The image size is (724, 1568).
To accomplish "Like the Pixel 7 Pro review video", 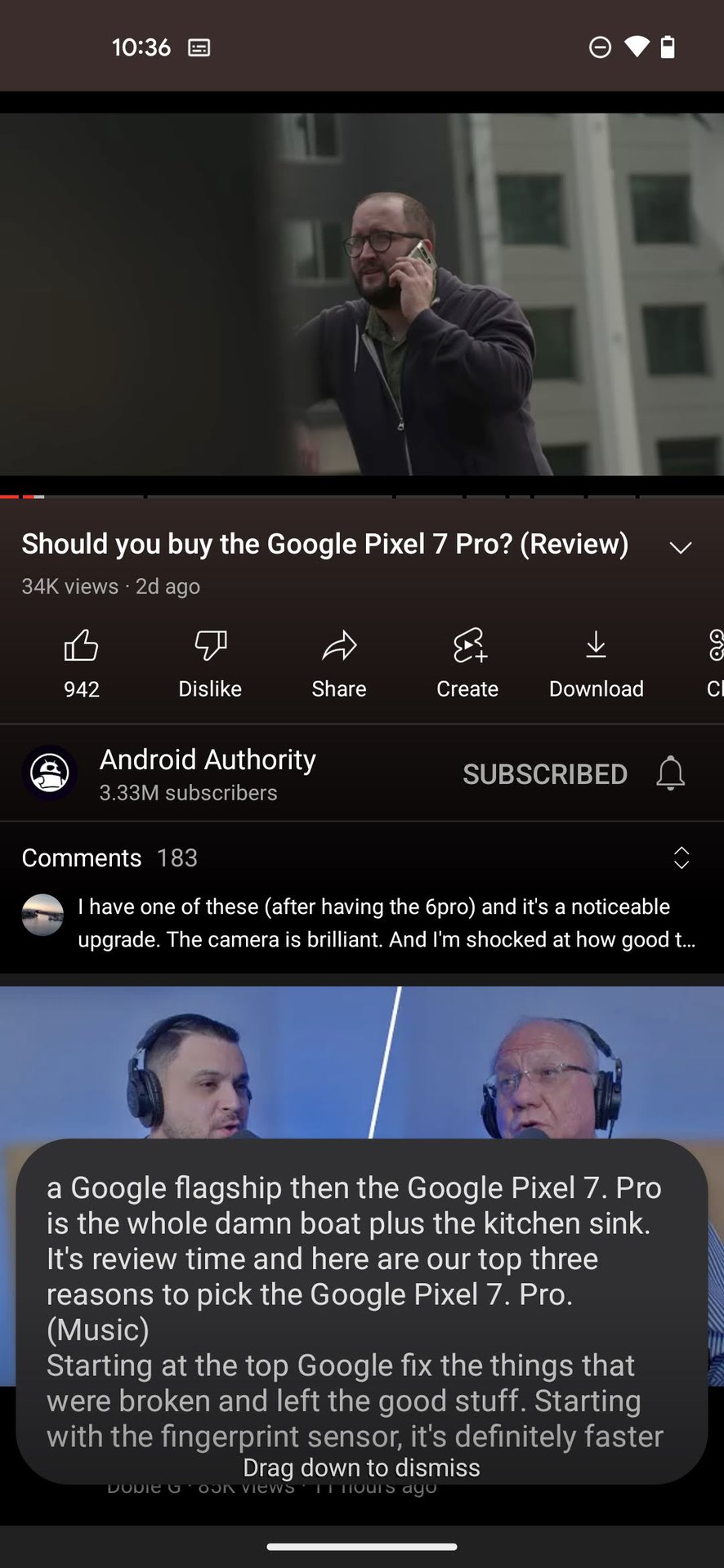I will [x=81, y=662].
